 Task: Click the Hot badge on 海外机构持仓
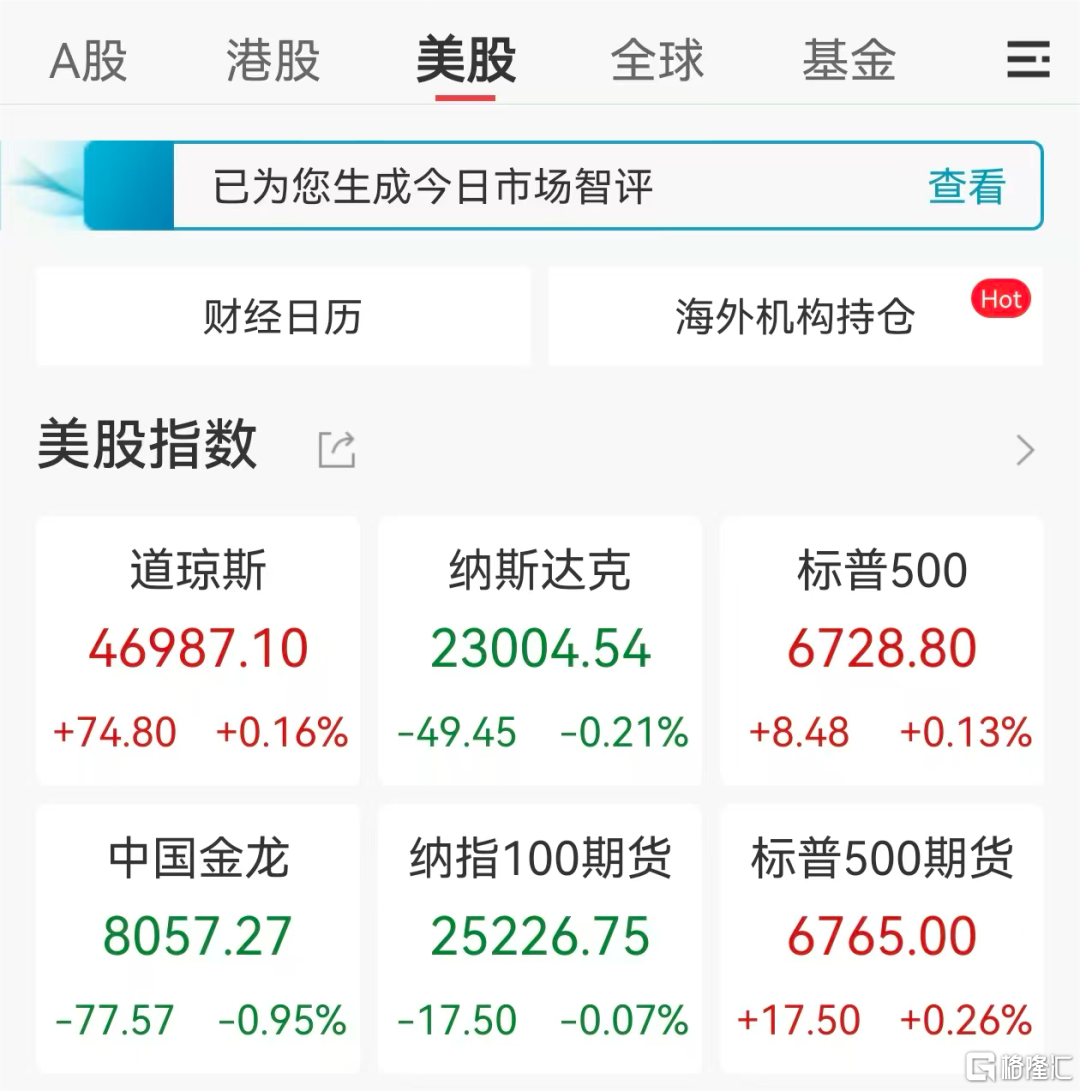1000,298
